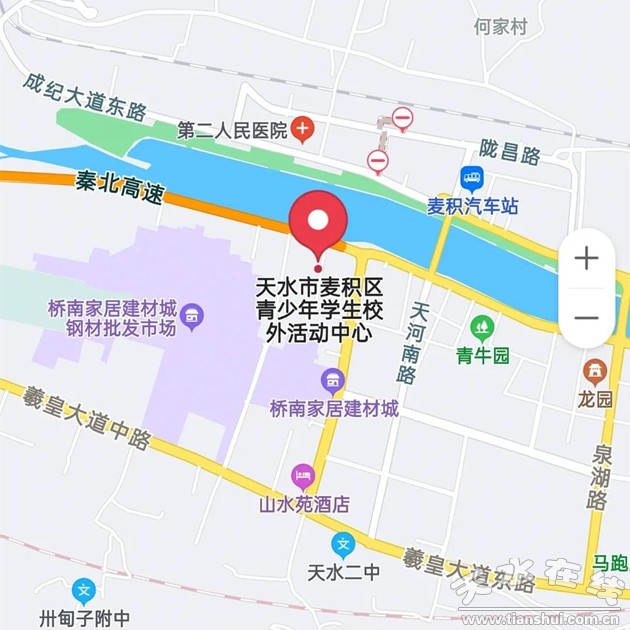This screenshot has height=630, width=630.
Task: Tap 卅甸子附中 school marker
Action: pos(86,591)
